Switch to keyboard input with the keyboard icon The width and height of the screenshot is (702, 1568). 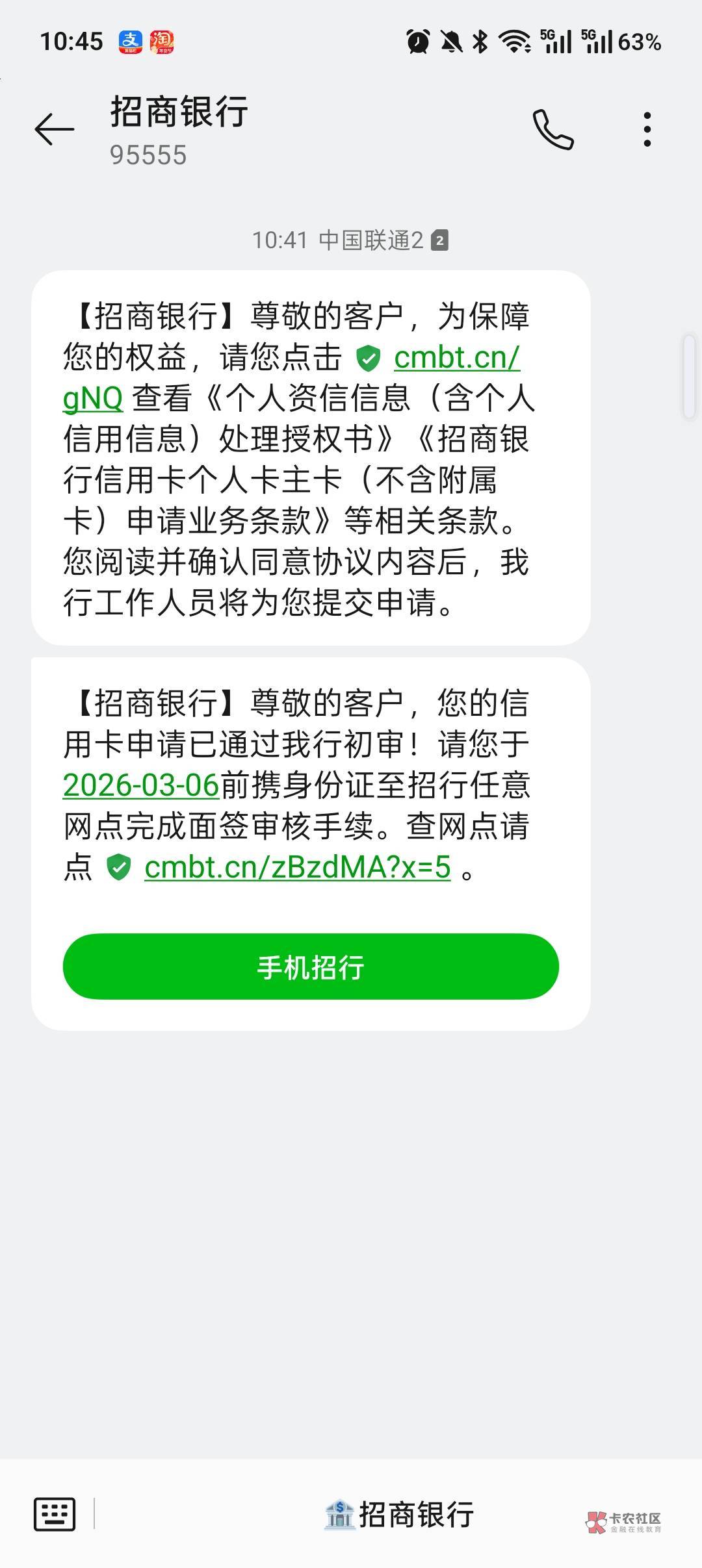click(x=55, y=1514)
